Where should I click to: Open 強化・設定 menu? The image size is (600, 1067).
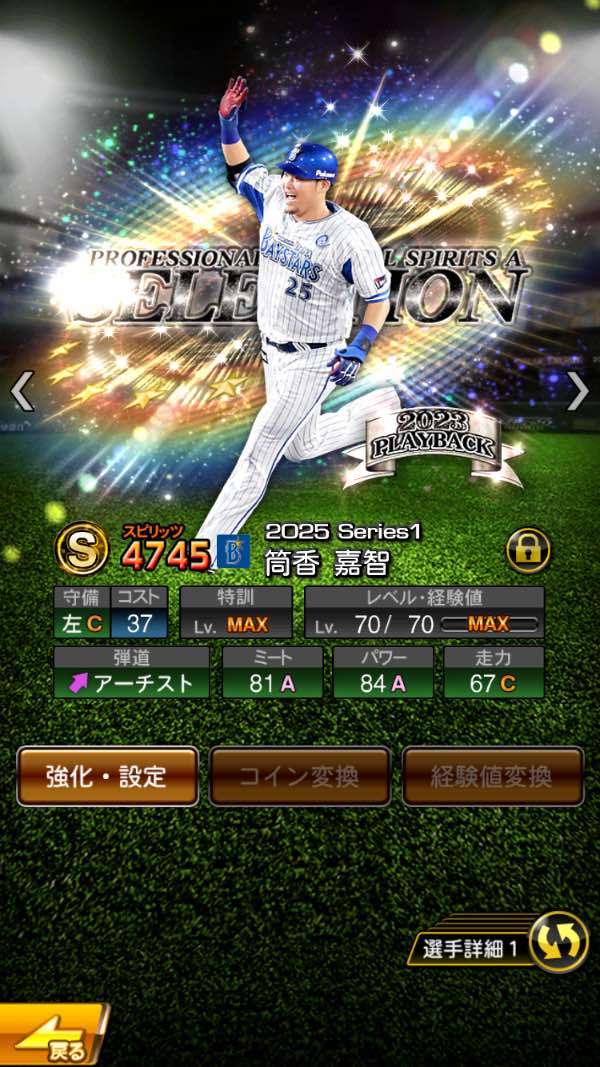click(x=107, y=776)
